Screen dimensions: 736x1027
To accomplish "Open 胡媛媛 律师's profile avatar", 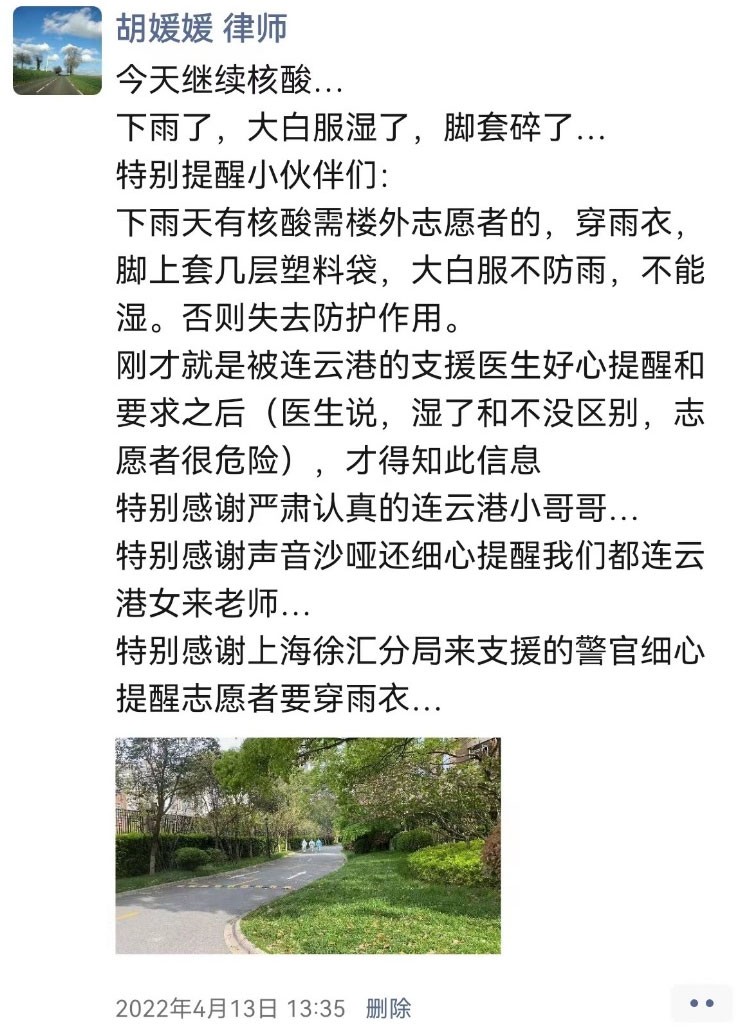I will click(x=57, y=50).
